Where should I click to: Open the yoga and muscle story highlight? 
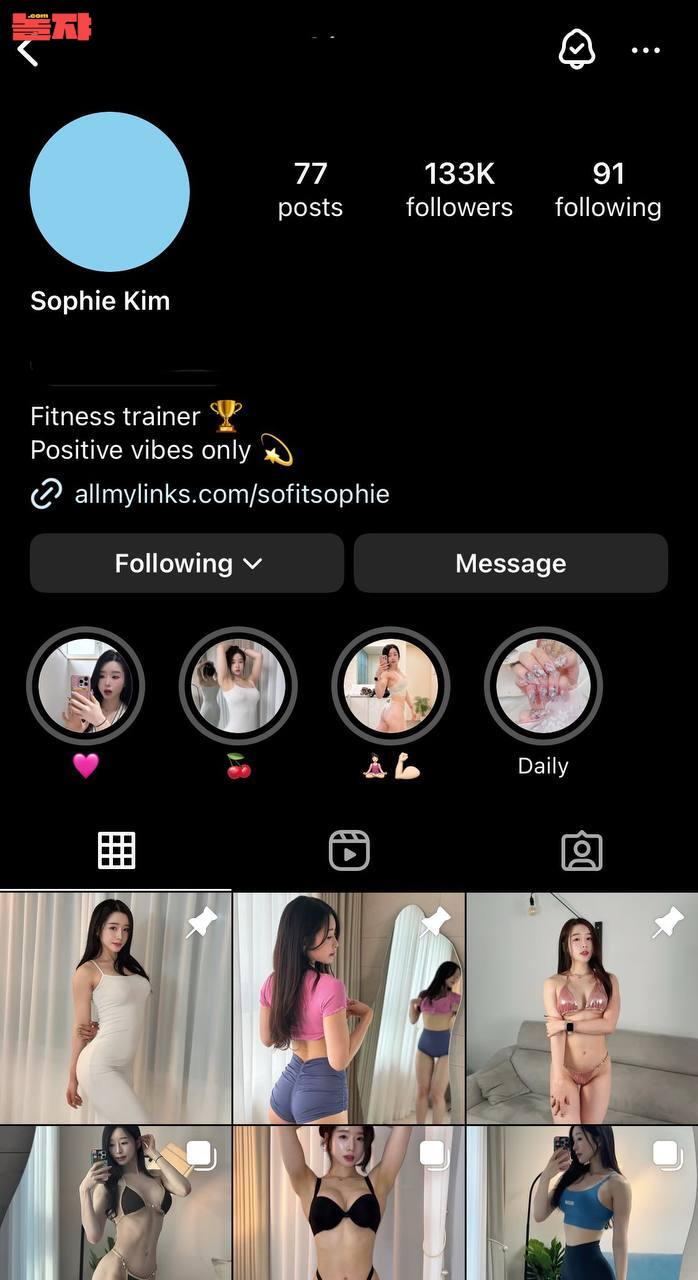(x=391, y=686)
